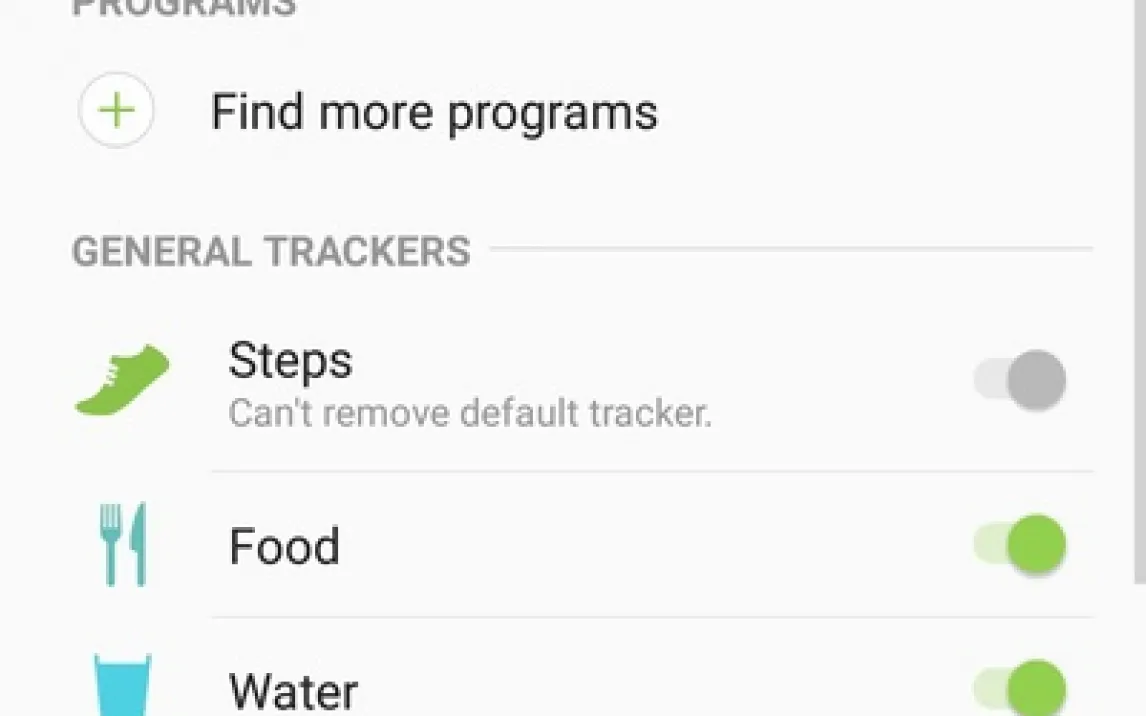Toggle the Steps tracker switch
The height and width of the screenshot is (716, 1146).
(1020, 381)
